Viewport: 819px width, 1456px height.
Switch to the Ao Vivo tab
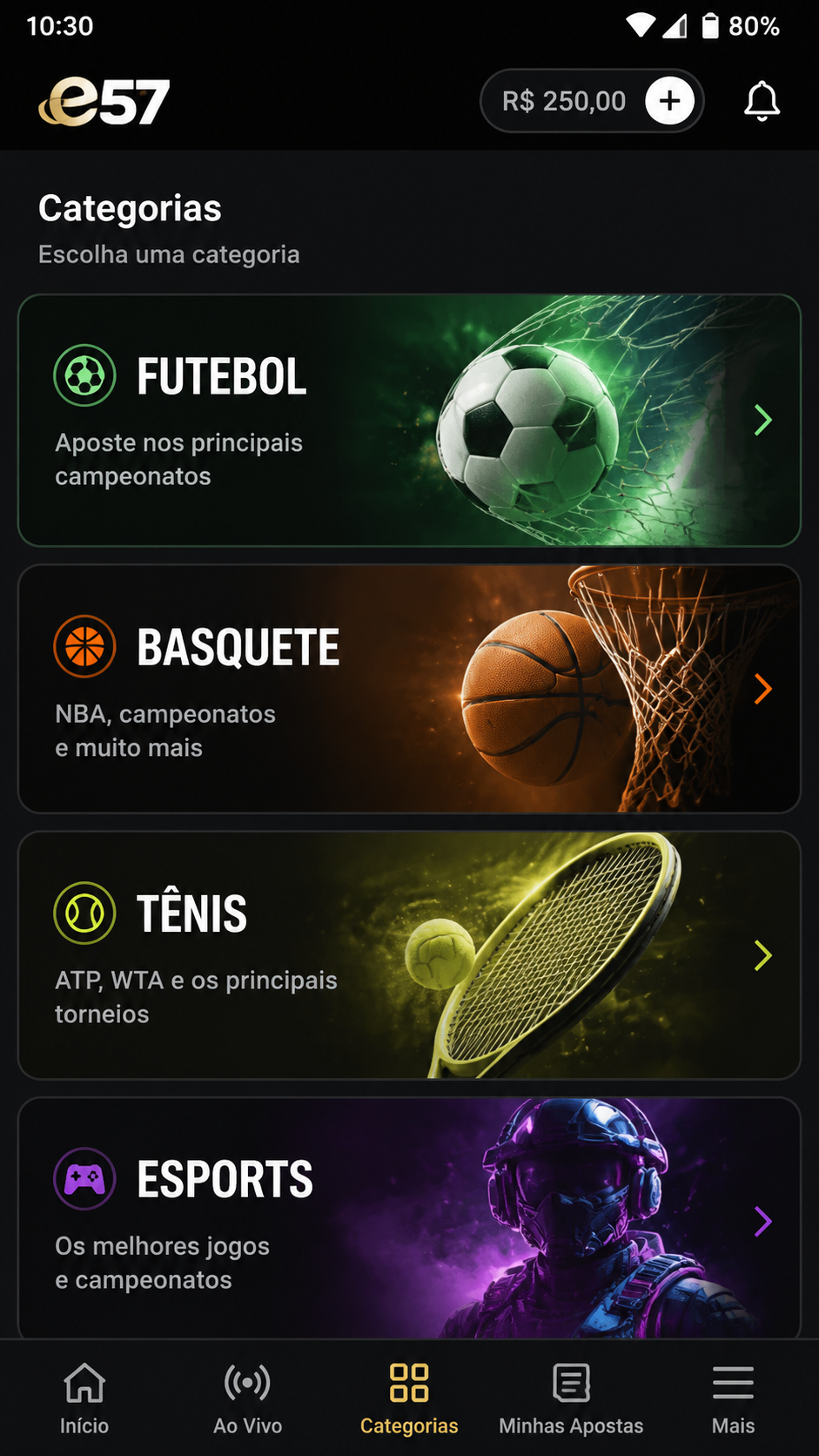tap(248, 1399)
